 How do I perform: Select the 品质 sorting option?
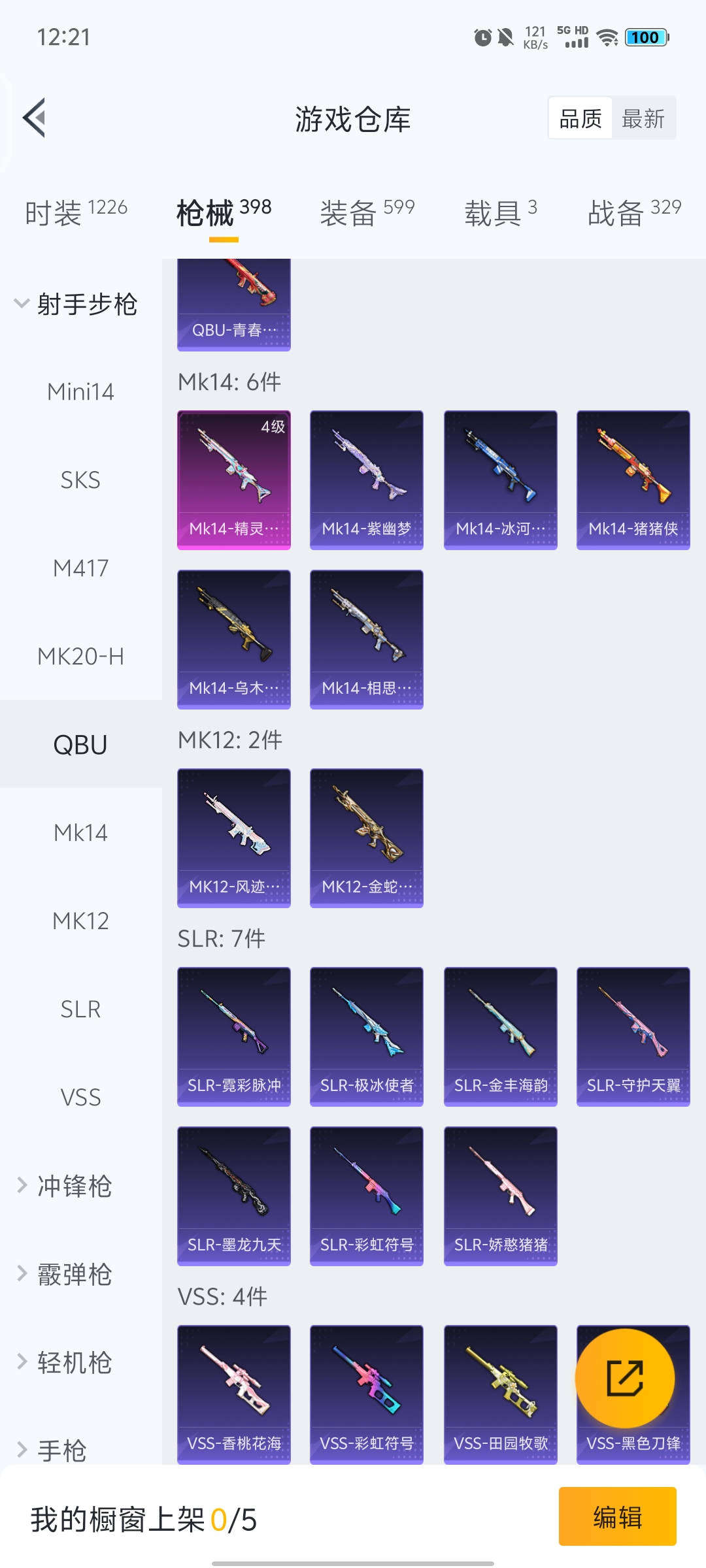580,118
